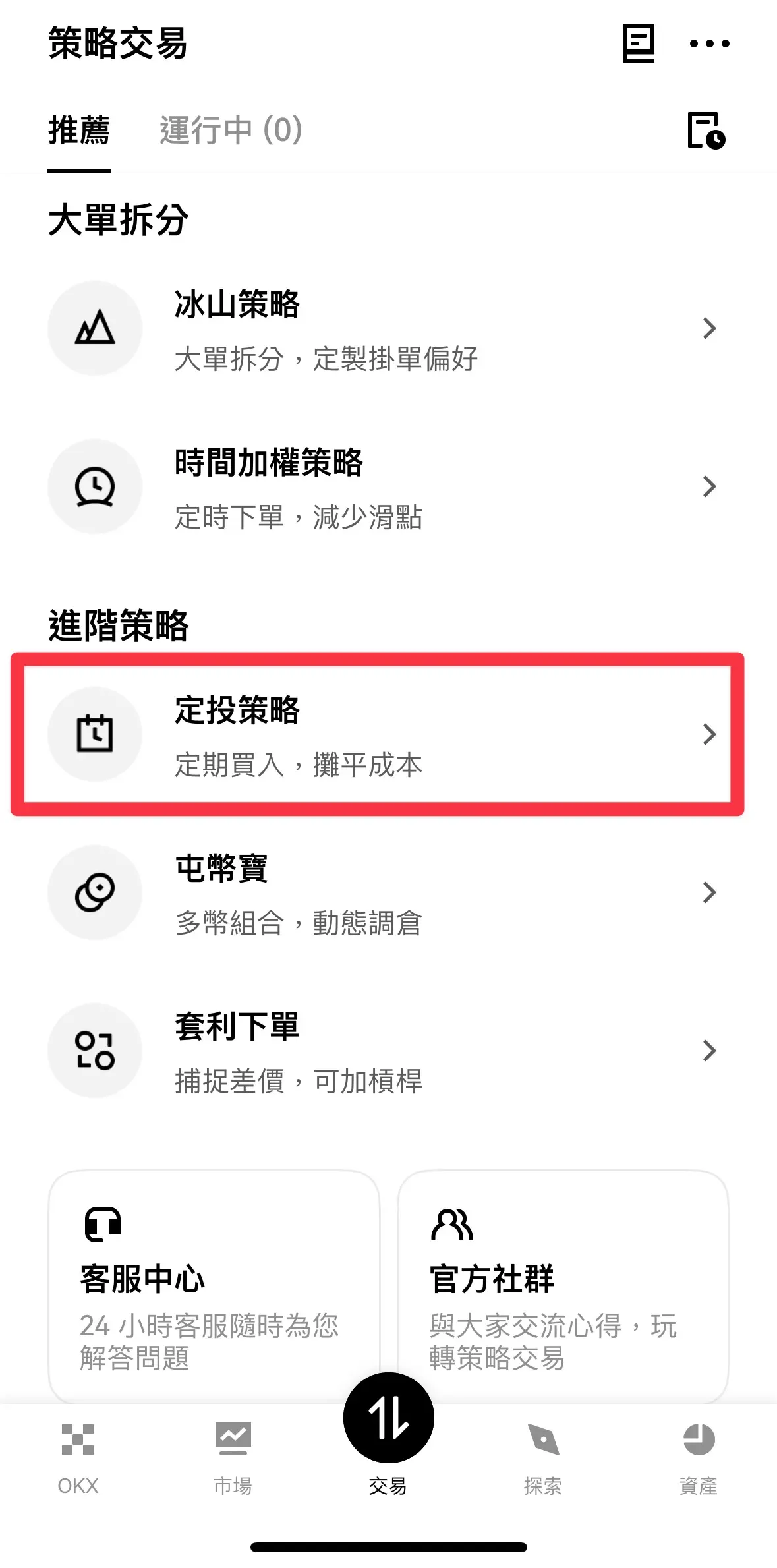
Task: Open the three-dot overflow menu
Action: (709, 44)
